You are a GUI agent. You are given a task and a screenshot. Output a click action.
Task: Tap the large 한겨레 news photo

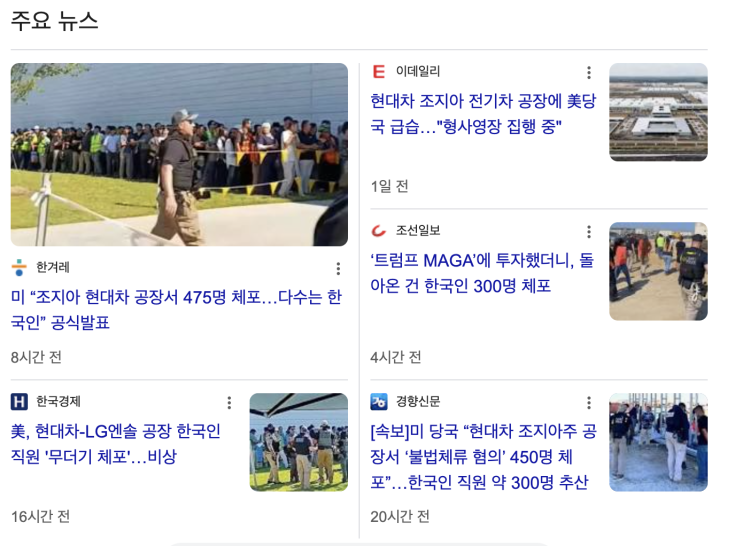pos(179,154)
